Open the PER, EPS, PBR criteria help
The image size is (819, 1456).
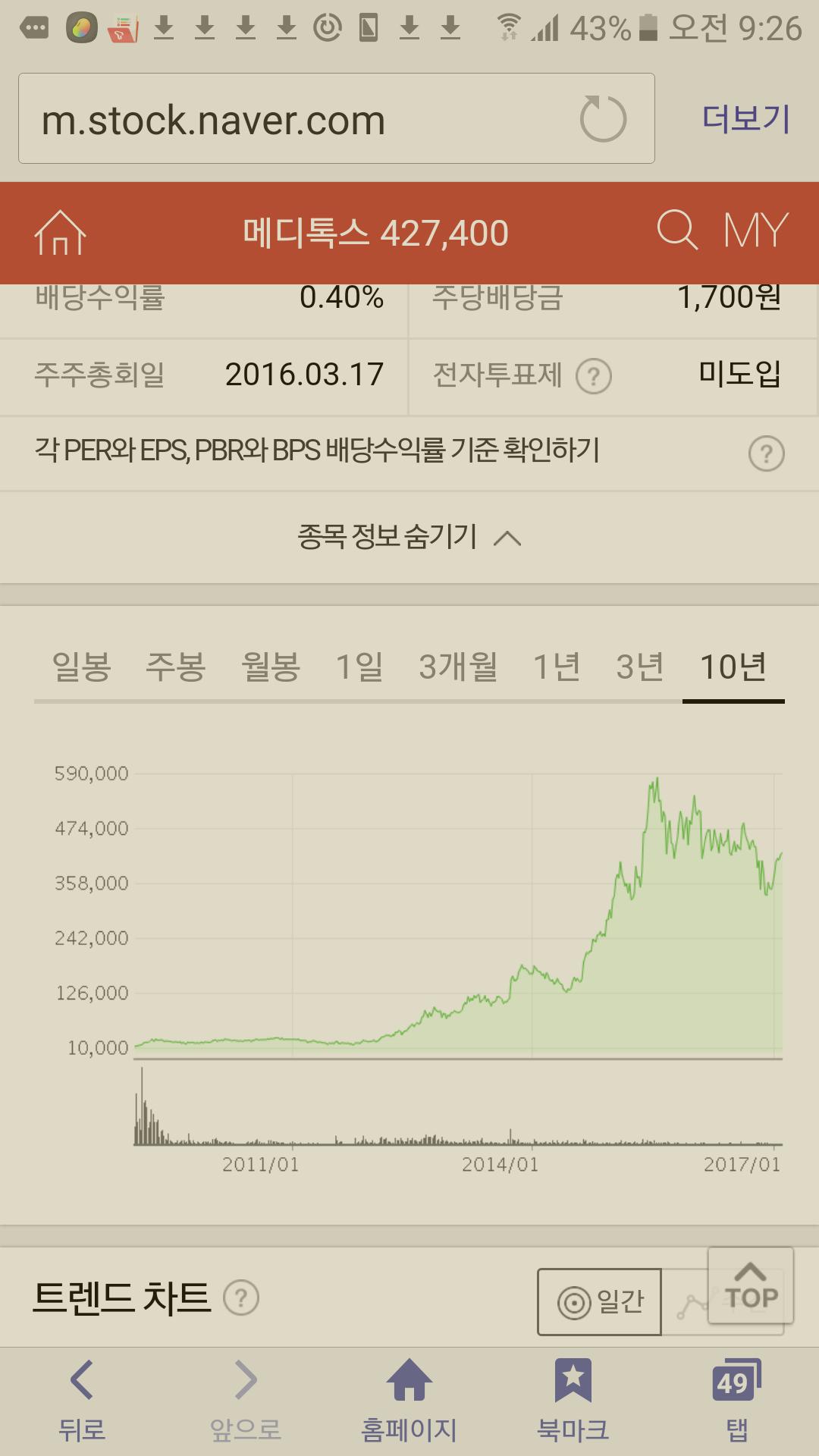click(766, 453)
